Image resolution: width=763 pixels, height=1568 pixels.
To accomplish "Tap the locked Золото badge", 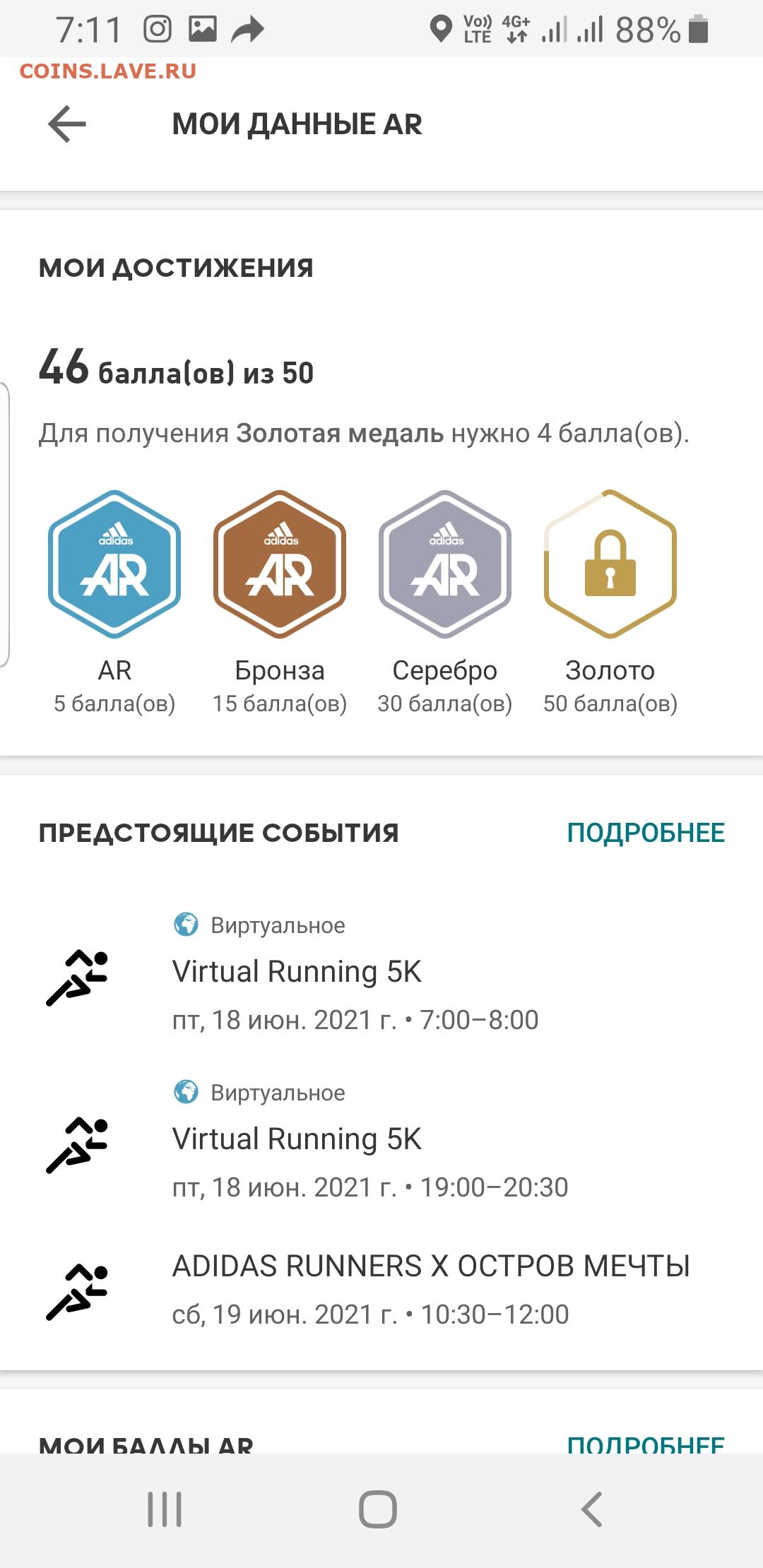I will click(610, 564).
